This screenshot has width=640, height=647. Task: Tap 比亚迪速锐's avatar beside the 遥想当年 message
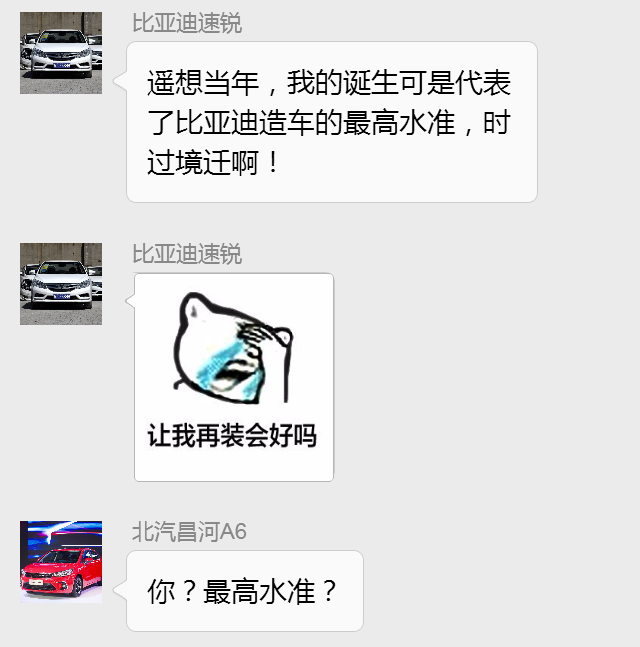61,53
